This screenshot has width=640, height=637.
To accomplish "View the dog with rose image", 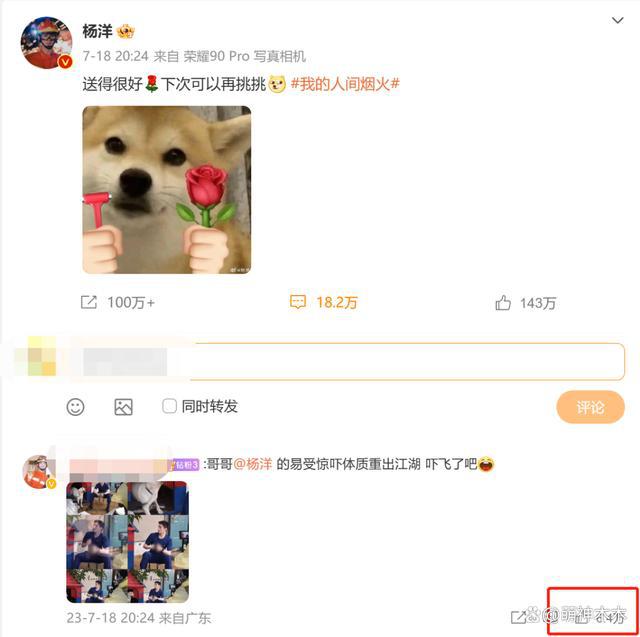I will tap(166, 190).
